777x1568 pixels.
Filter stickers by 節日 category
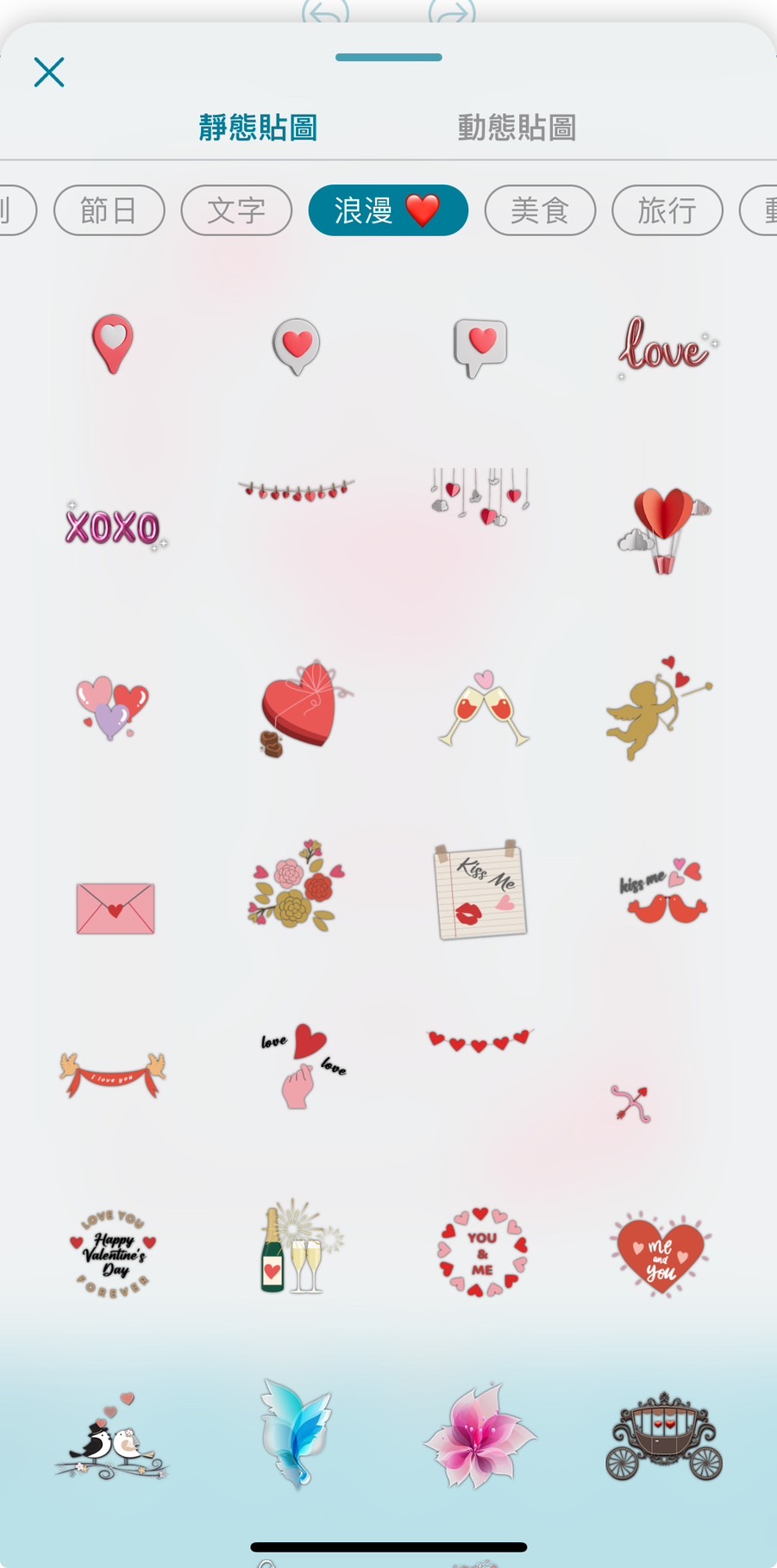tap(109, 210)
